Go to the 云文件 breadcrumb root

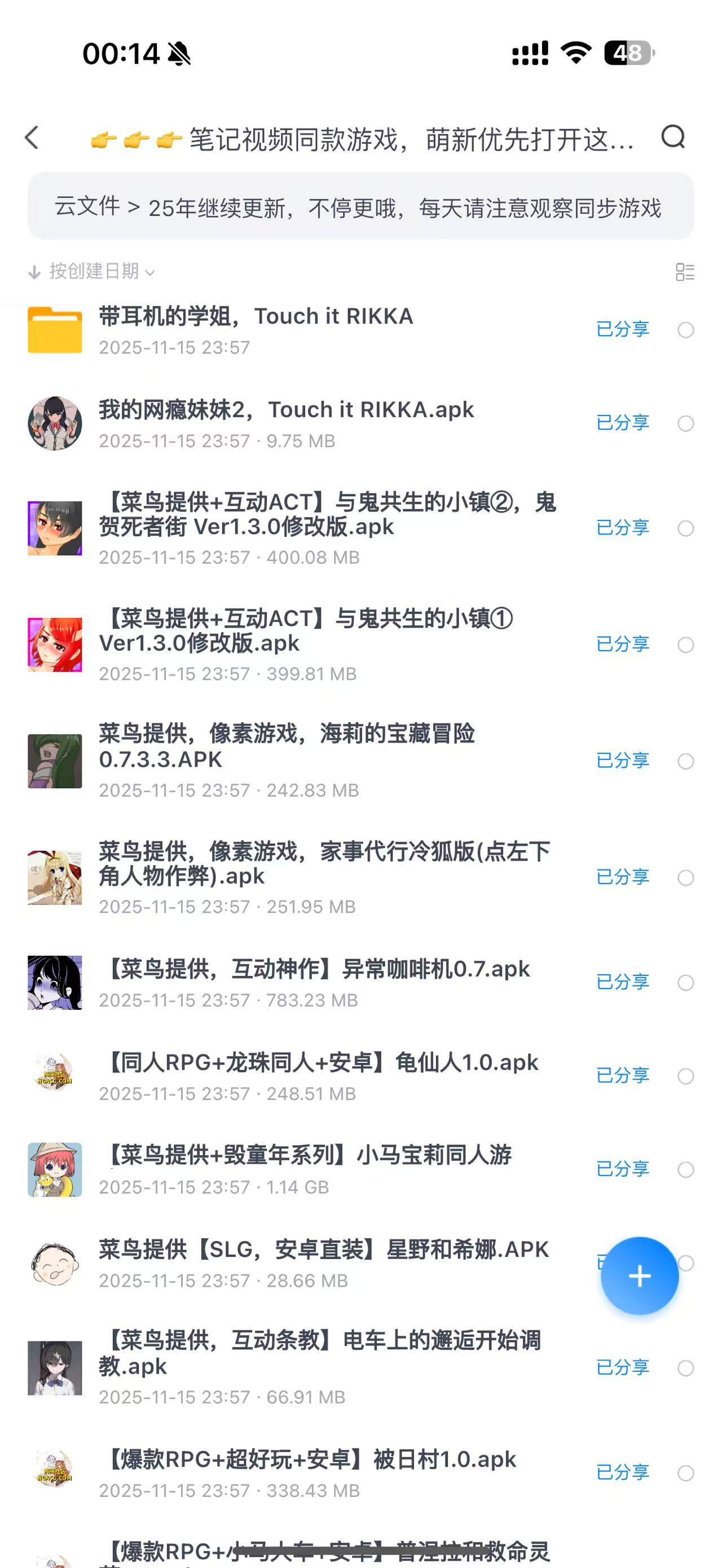tap(87, 206)
